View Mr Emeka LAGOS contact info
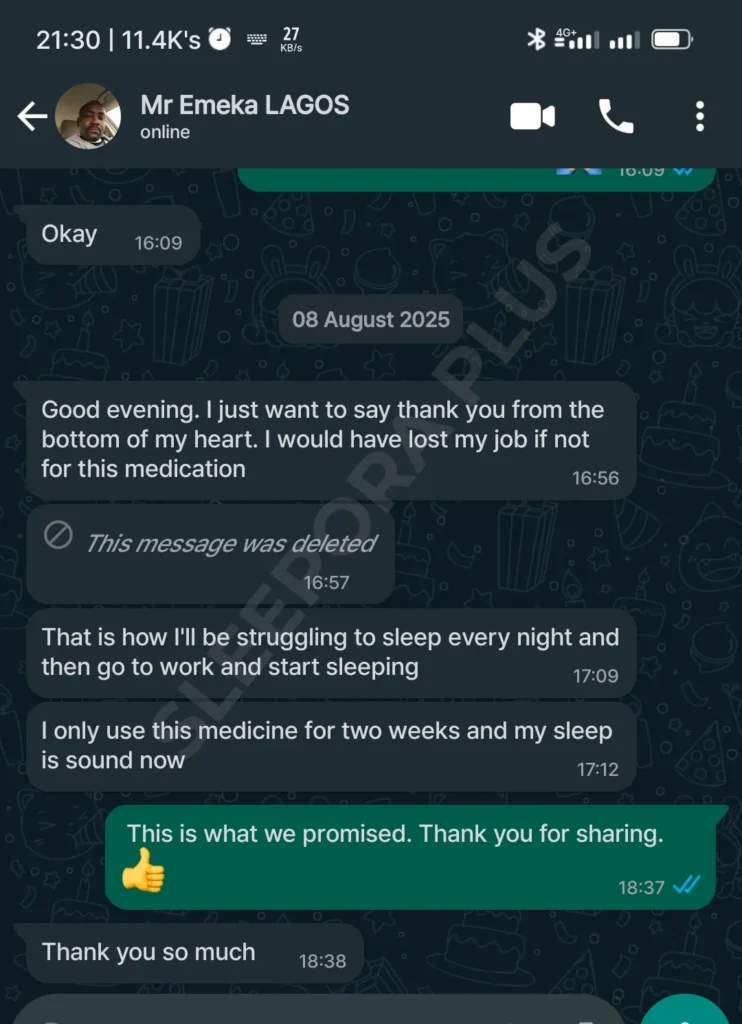This screenshot has width=742, height=1024. point(245,116)
